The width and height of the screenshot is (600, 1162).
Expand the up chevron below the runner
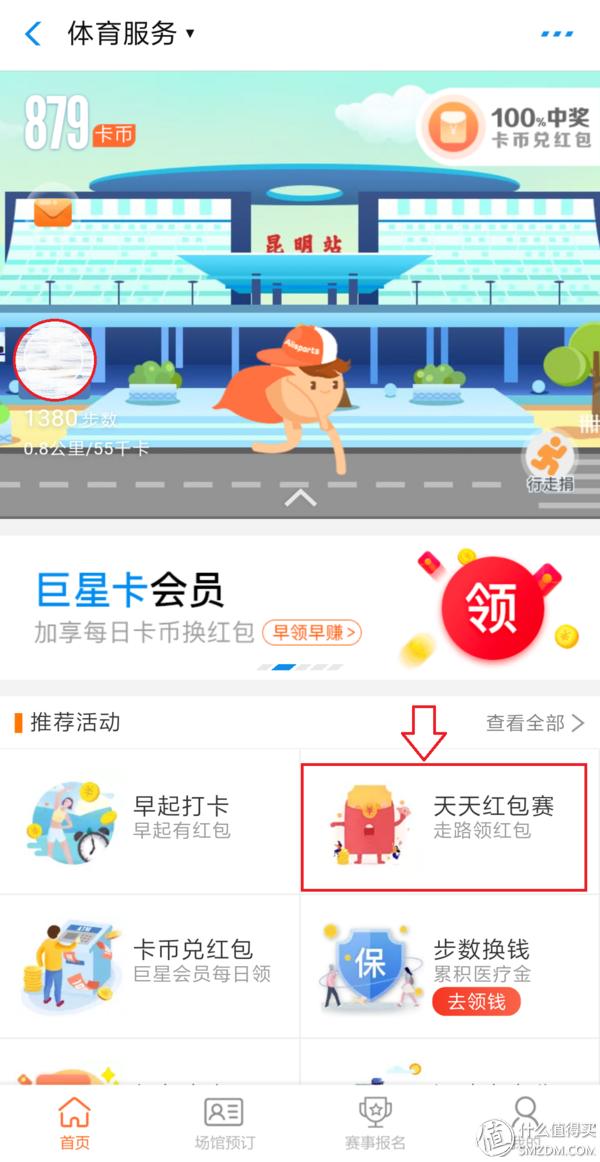click(x=300, y=497)
